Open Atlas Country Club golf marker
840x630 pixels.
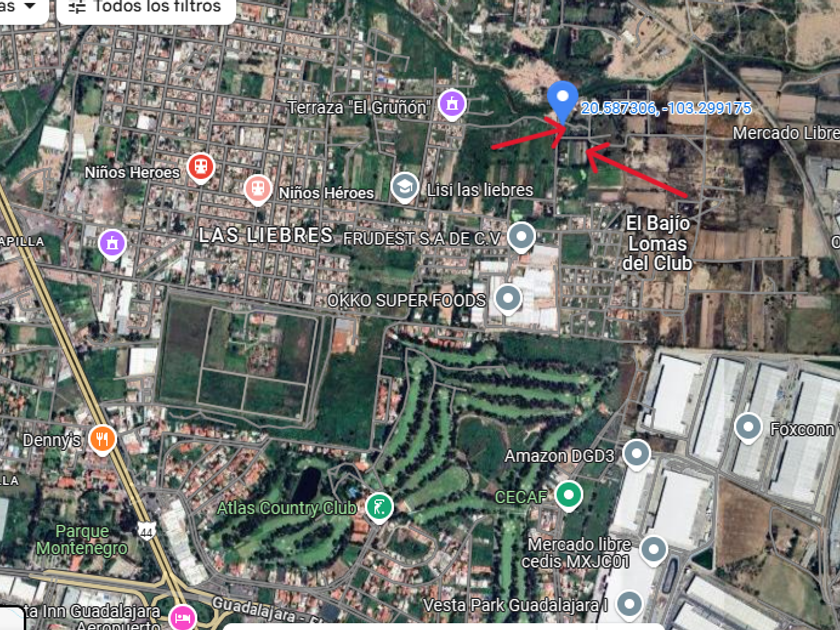[378, 507]
